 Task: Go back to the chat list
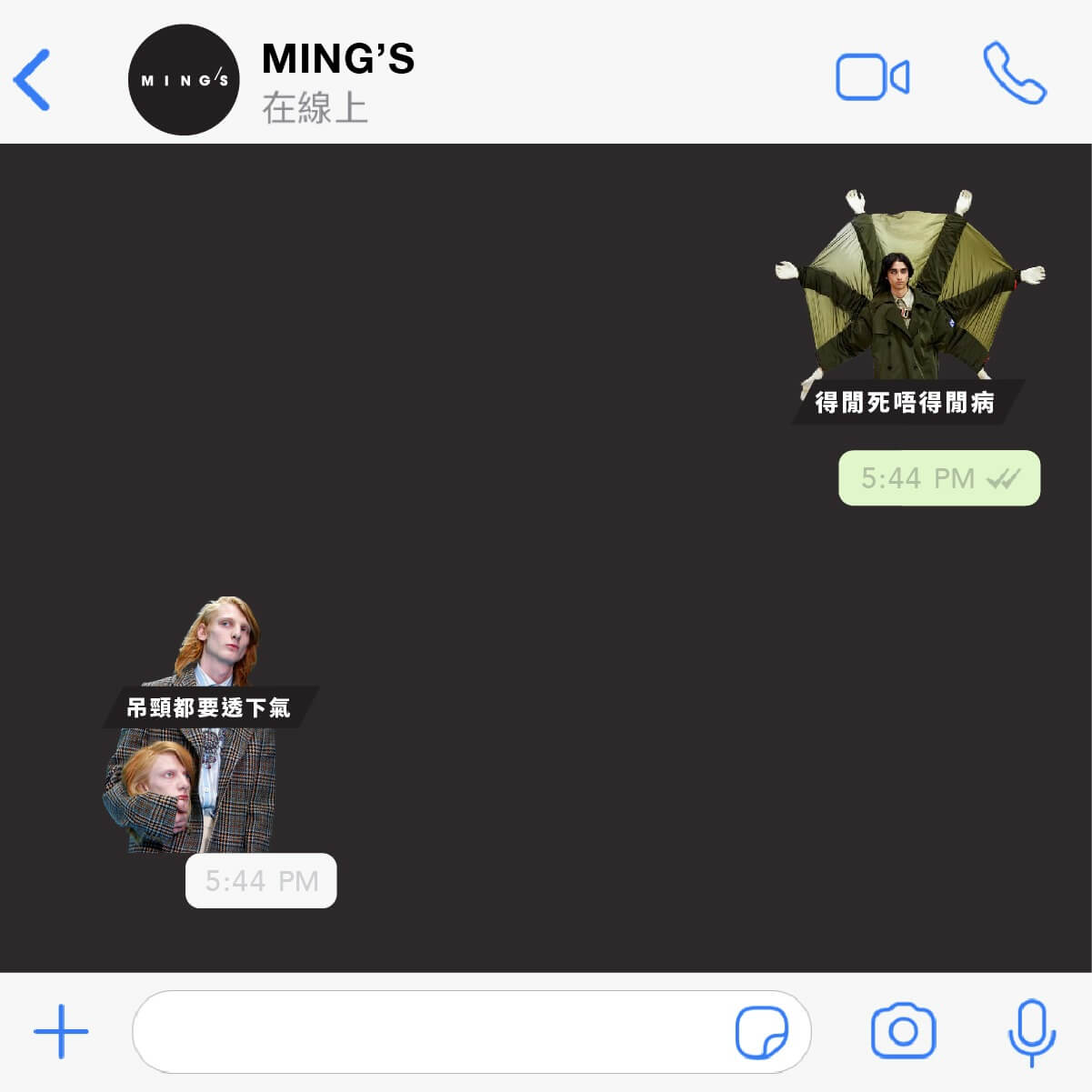[33, 80]
